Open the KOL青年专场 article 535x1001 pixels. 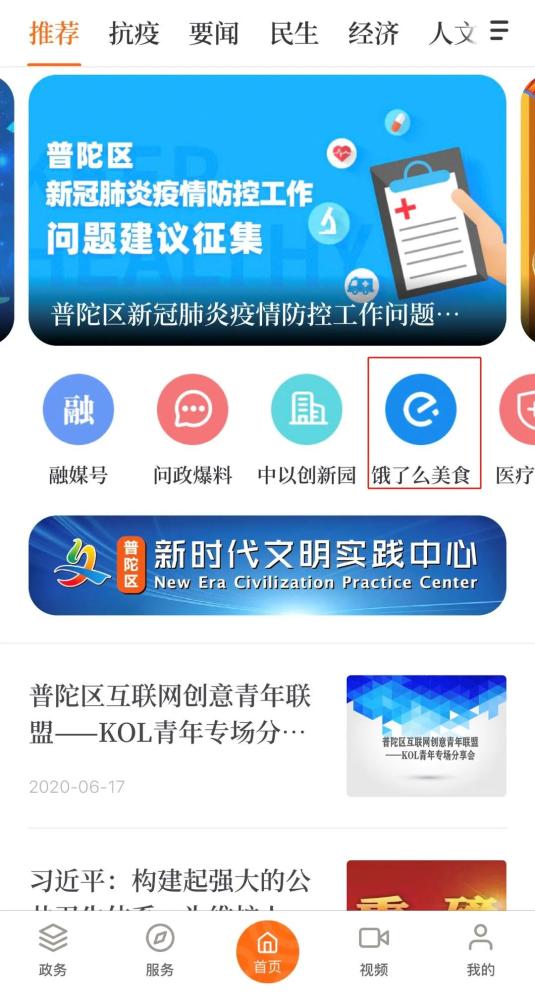267,736
